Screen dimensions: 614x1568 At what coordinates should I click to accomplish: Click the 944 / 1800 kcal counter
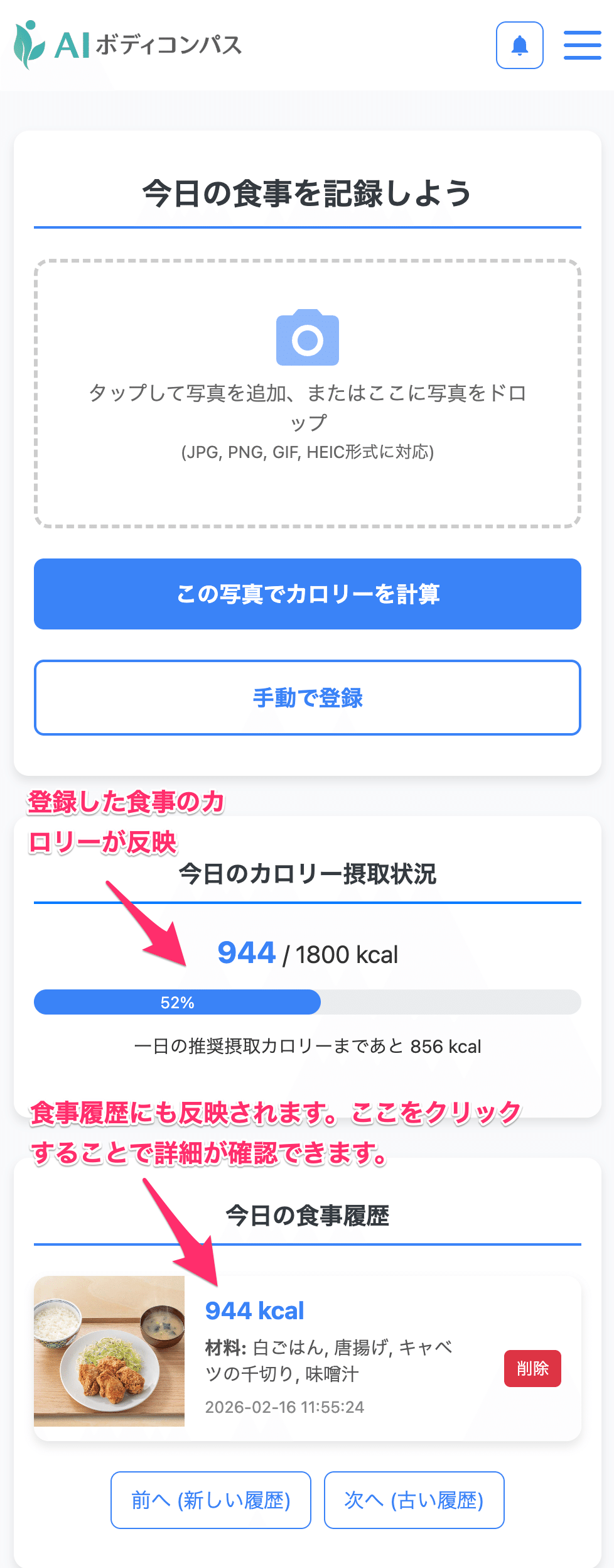307,954
